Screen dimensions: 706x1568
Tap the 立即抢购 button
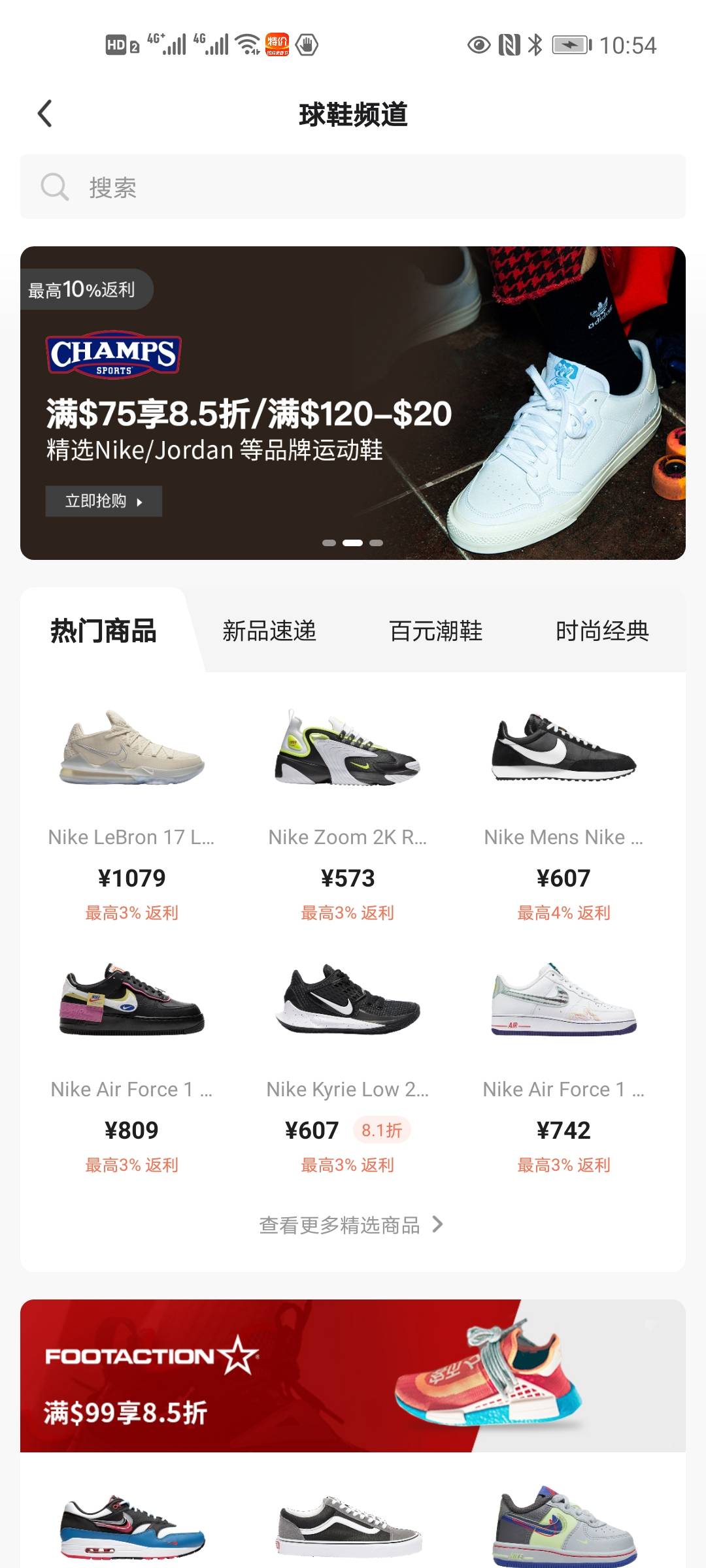pyautogui.click(x=103, y=501)
